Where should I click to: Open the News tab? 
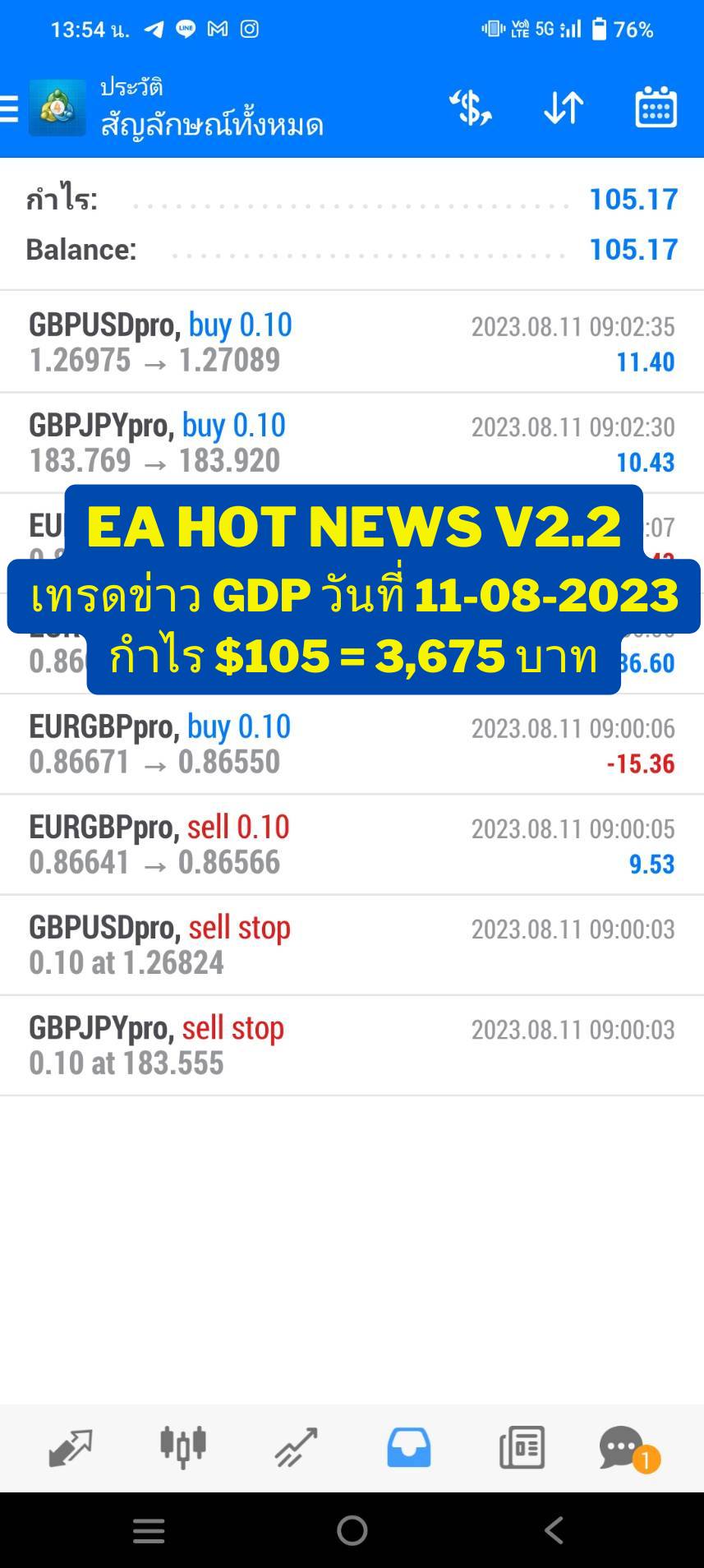pyautogui.click(x=522, y=1448)
